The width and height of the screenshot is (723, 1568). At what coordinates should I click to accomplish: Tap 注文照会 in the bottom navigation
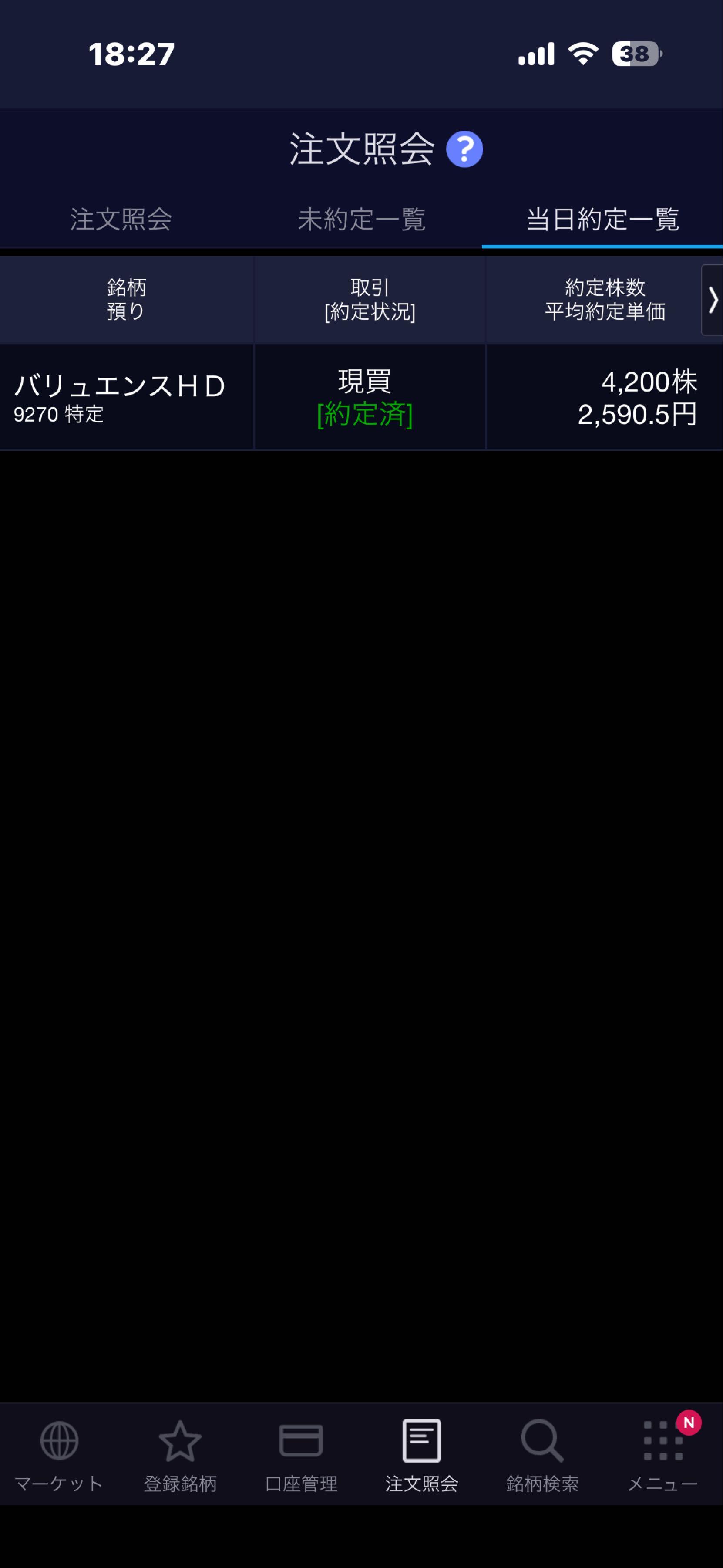(421, 1456)
